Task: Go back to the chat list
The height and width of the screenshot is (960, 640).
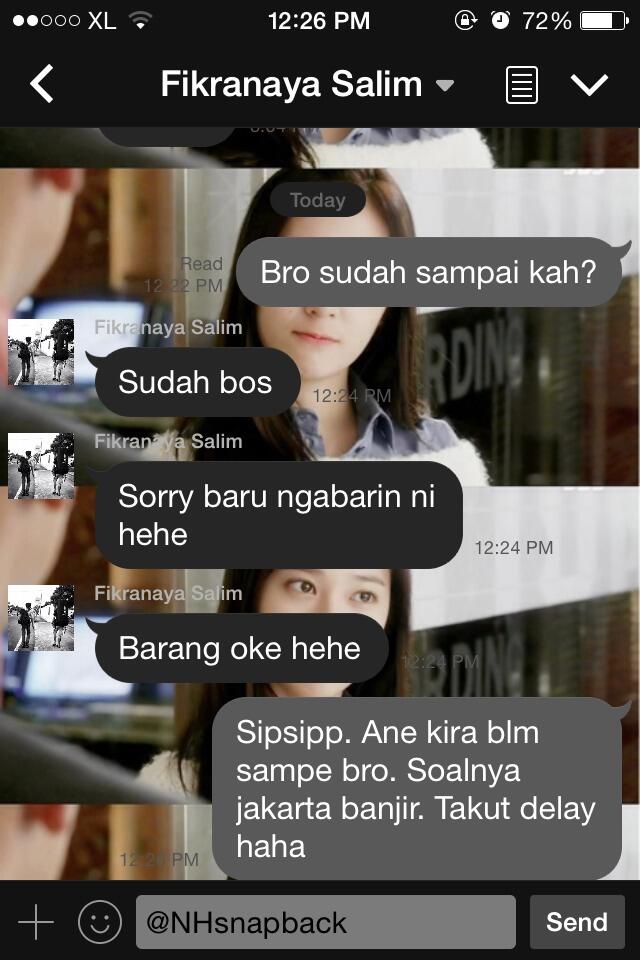Action: point(42,84)
